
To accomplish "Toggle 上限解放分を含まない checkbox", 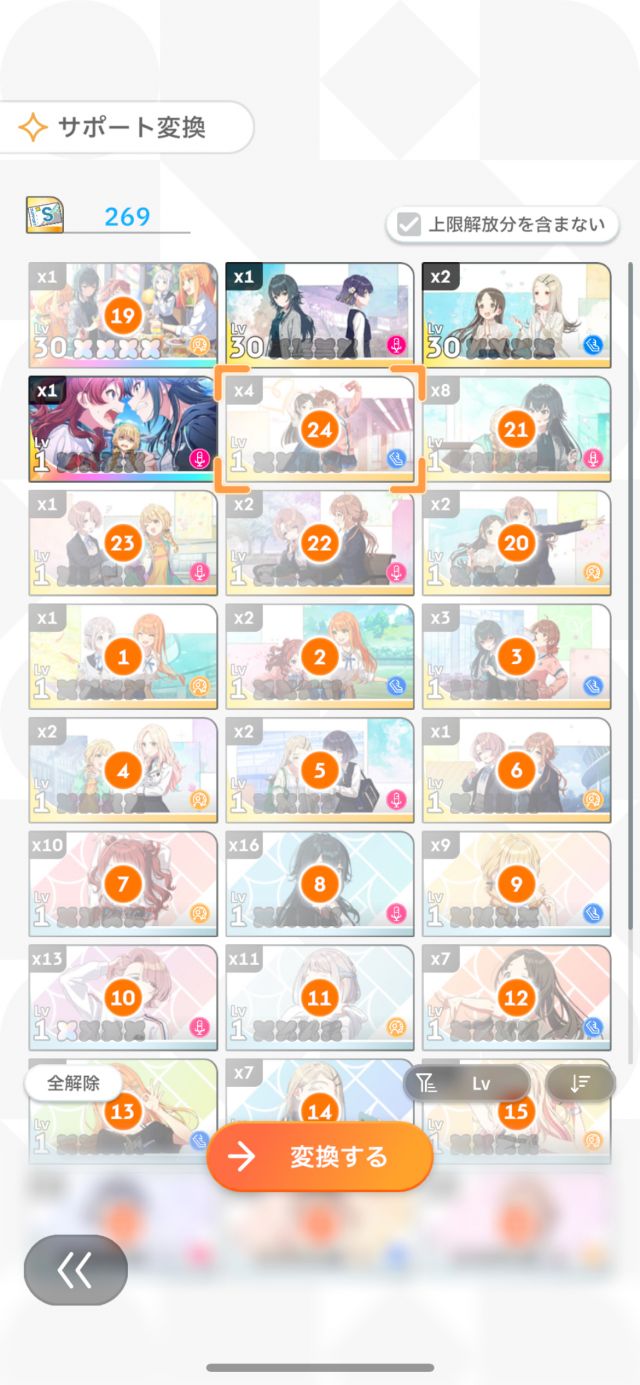I will [503, 224].
